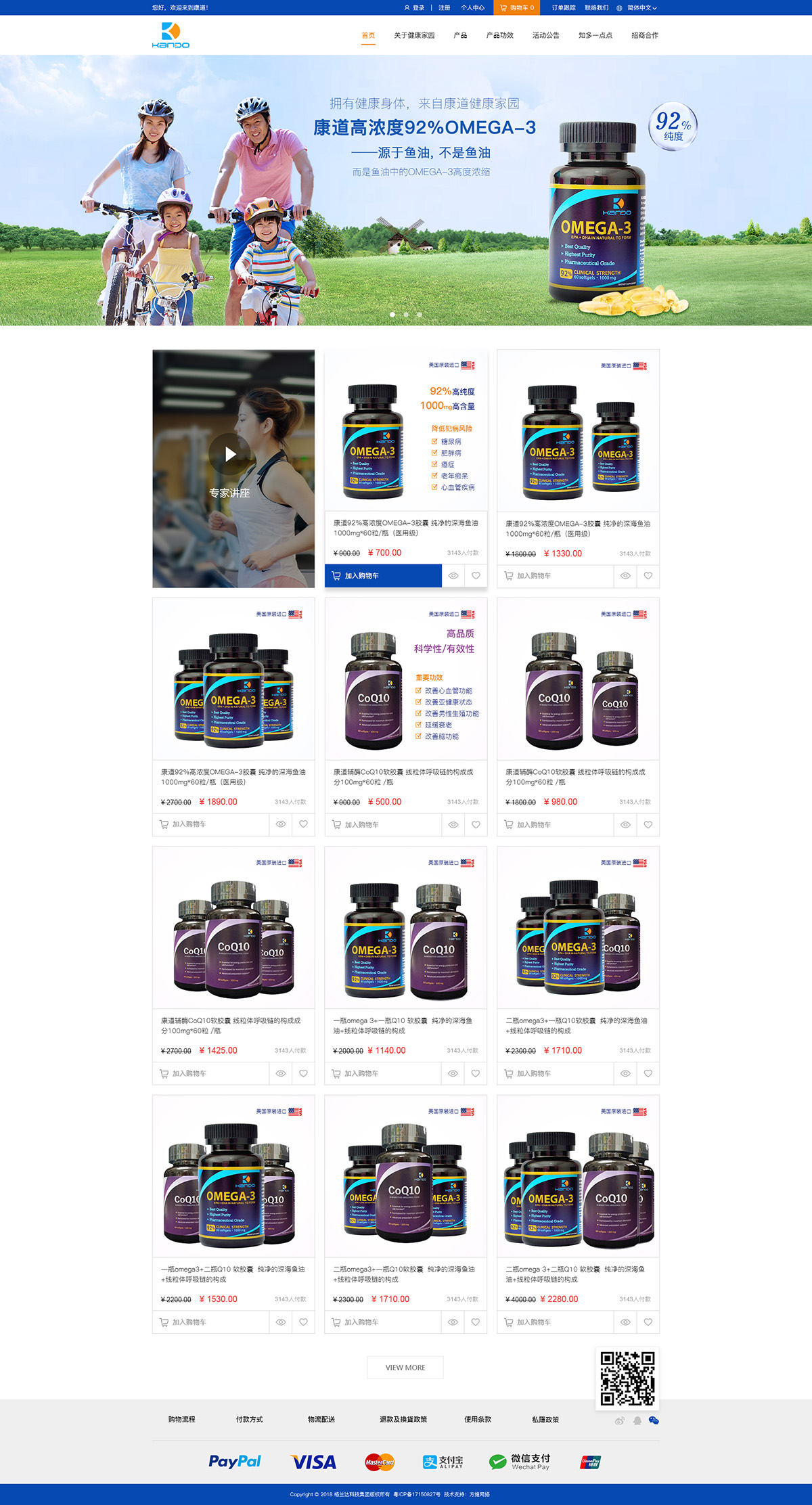
Task: Open the 产品功效 navigation item
Action: coord(499,35)
